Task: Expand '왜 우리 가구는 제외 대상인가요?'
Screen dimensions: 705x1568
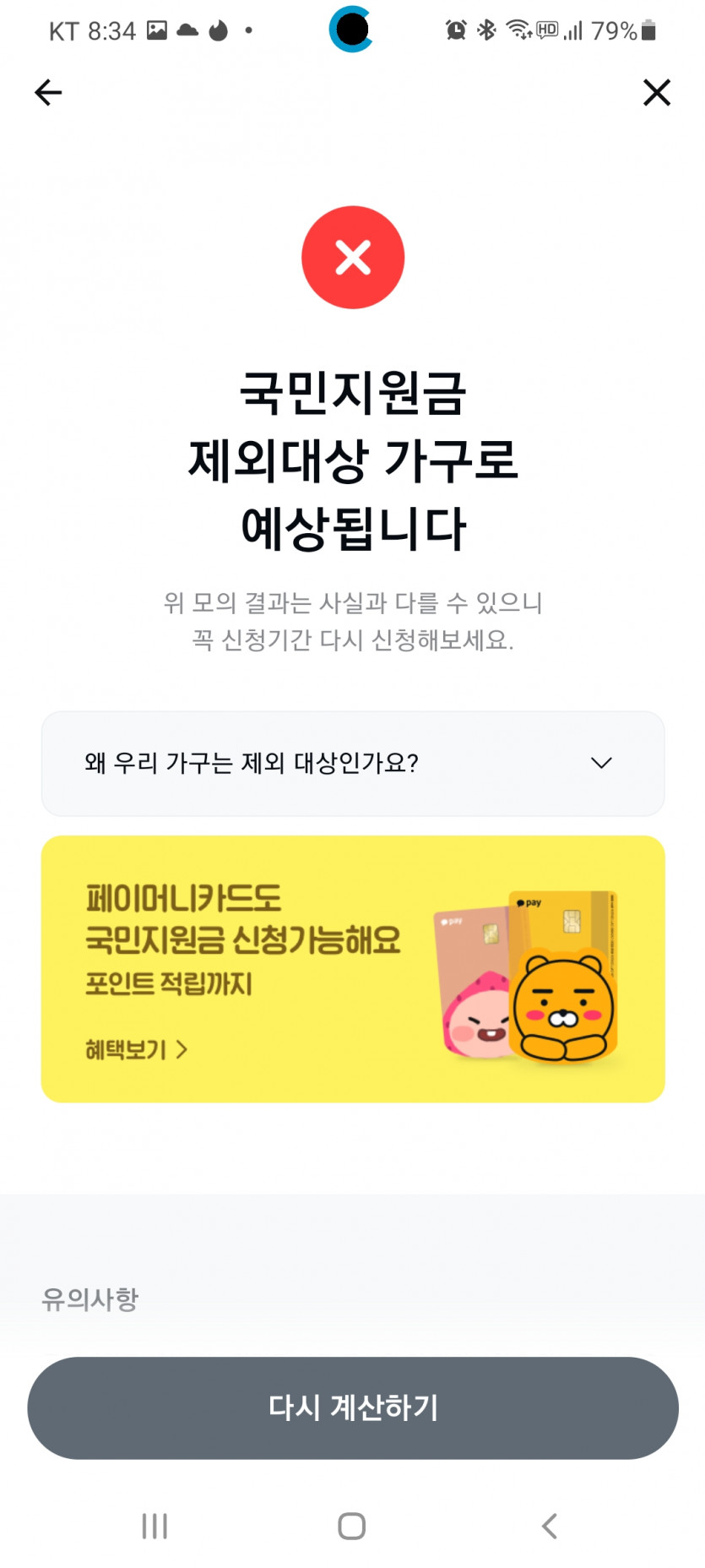Action: click(353, 764)
